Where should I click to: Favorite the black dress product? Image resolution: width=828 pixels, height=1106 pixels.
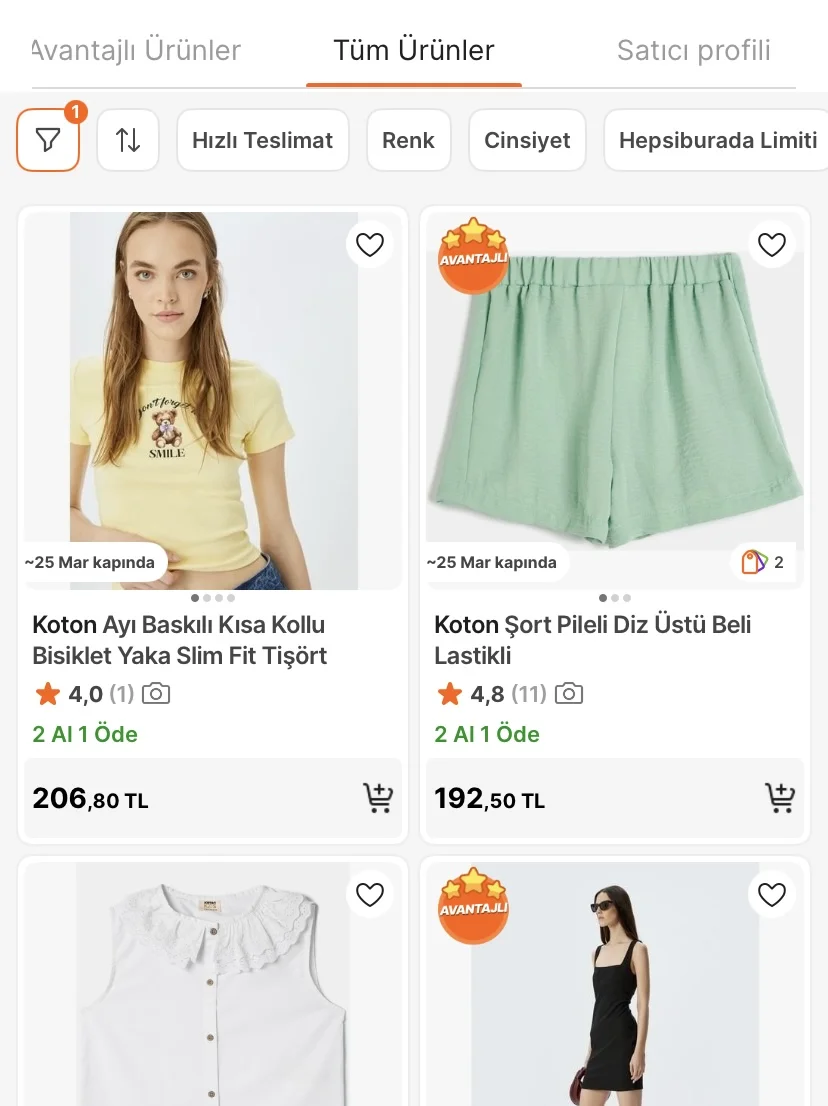point(772,894)
